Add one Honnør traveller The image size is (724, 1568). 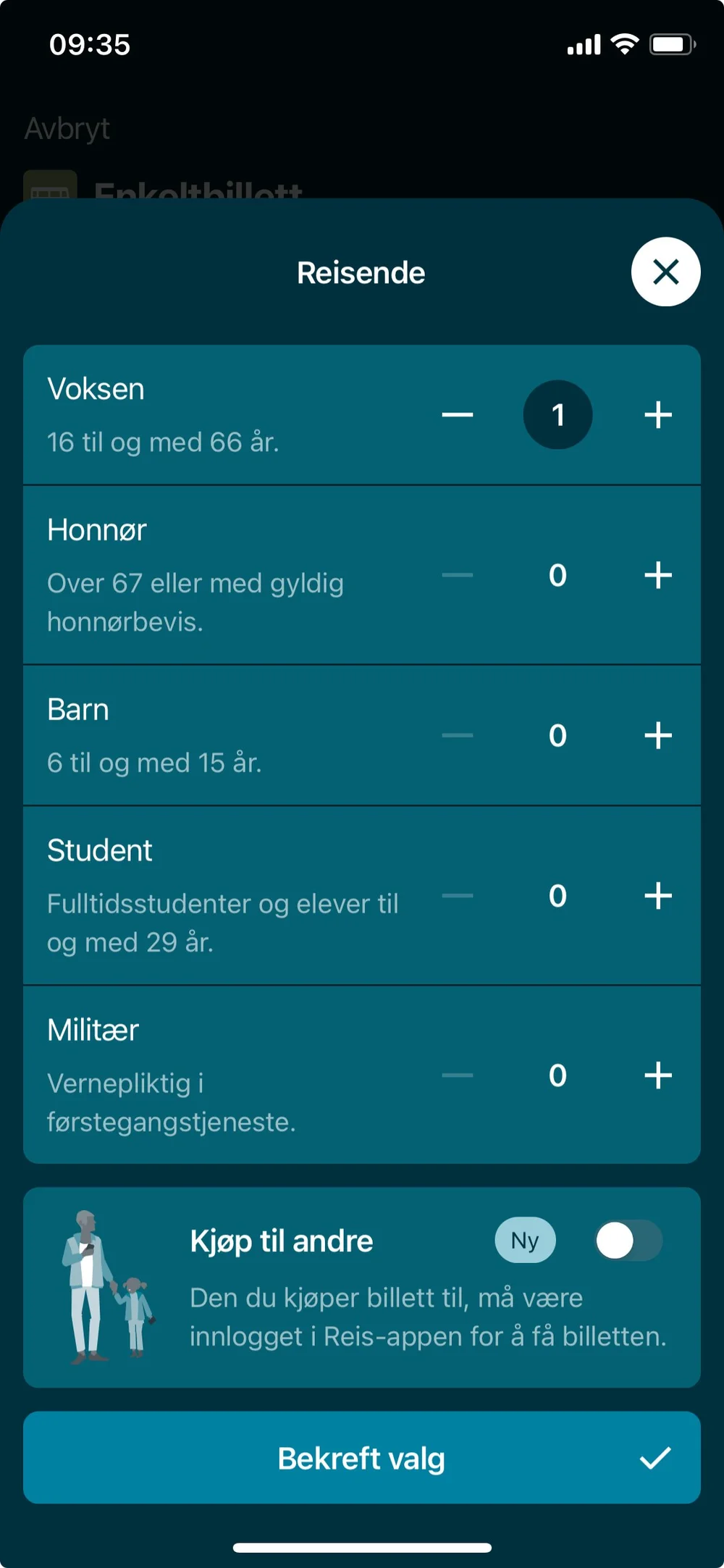[658, 575]
